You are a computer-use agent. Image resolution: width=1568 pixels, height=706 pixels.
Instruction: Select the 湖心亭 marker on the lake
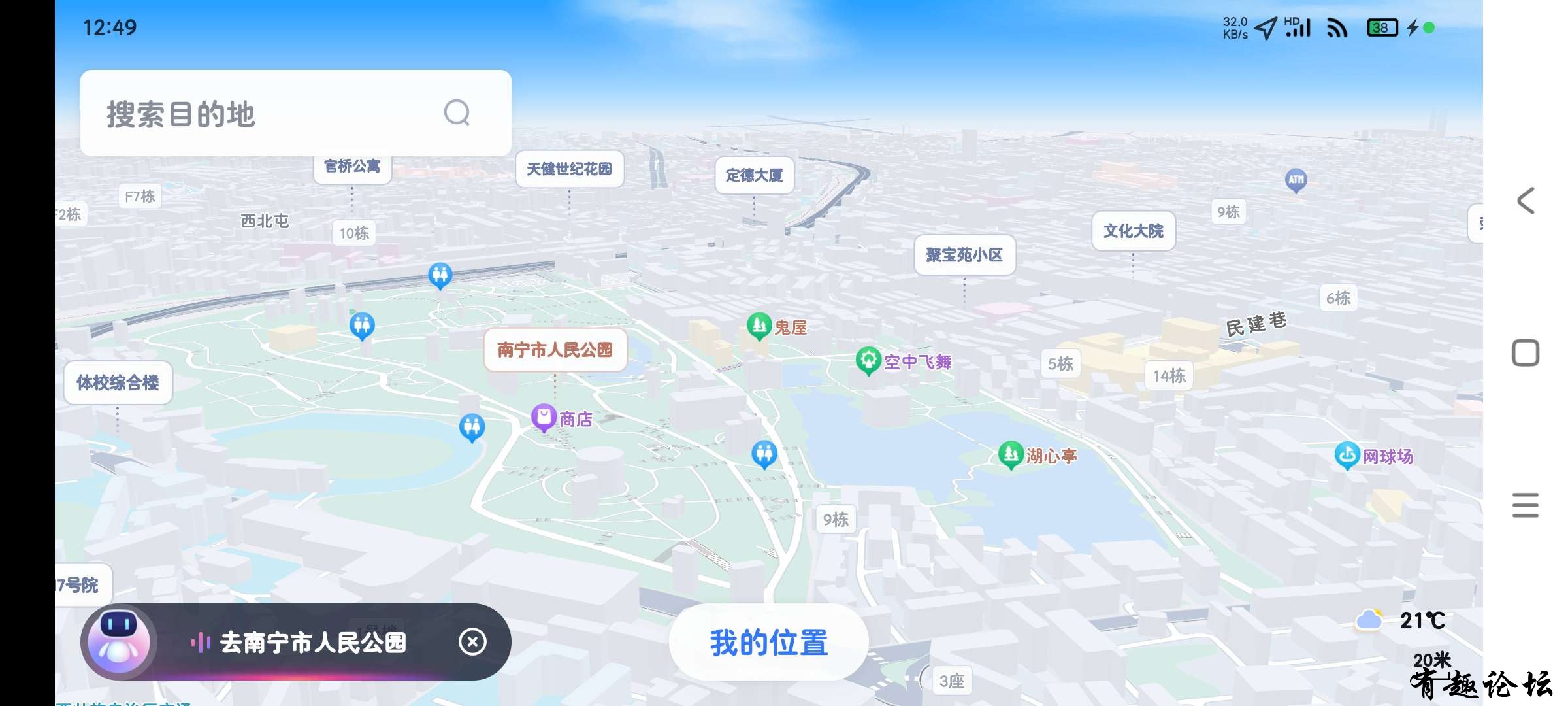coord(1010,454)
